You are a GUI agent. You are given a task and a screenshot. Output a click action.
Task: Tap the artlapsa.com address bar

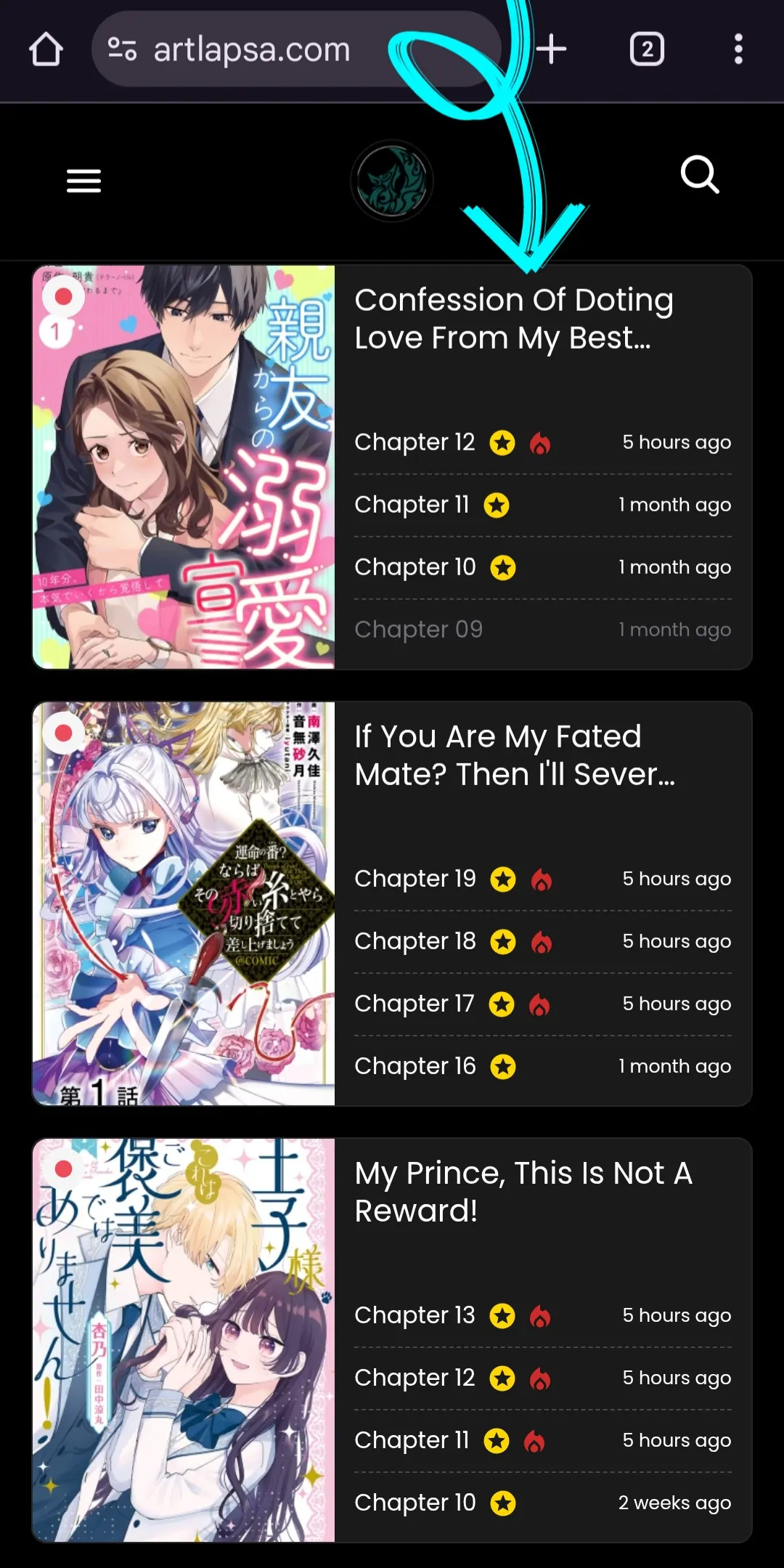[x=251, y=49]
